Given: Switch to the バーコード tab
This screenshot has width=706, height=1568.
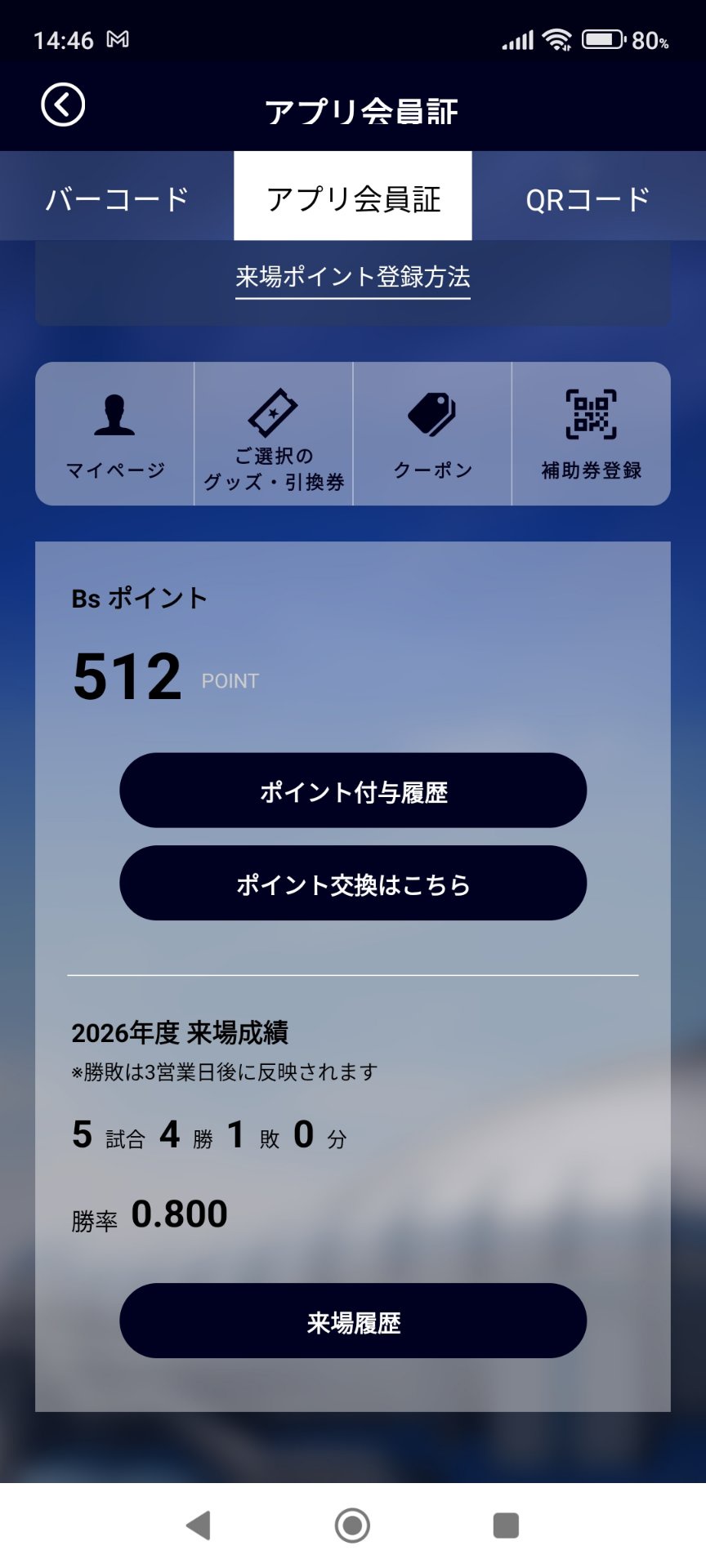Looking at the screenshot, I should 117,198.
